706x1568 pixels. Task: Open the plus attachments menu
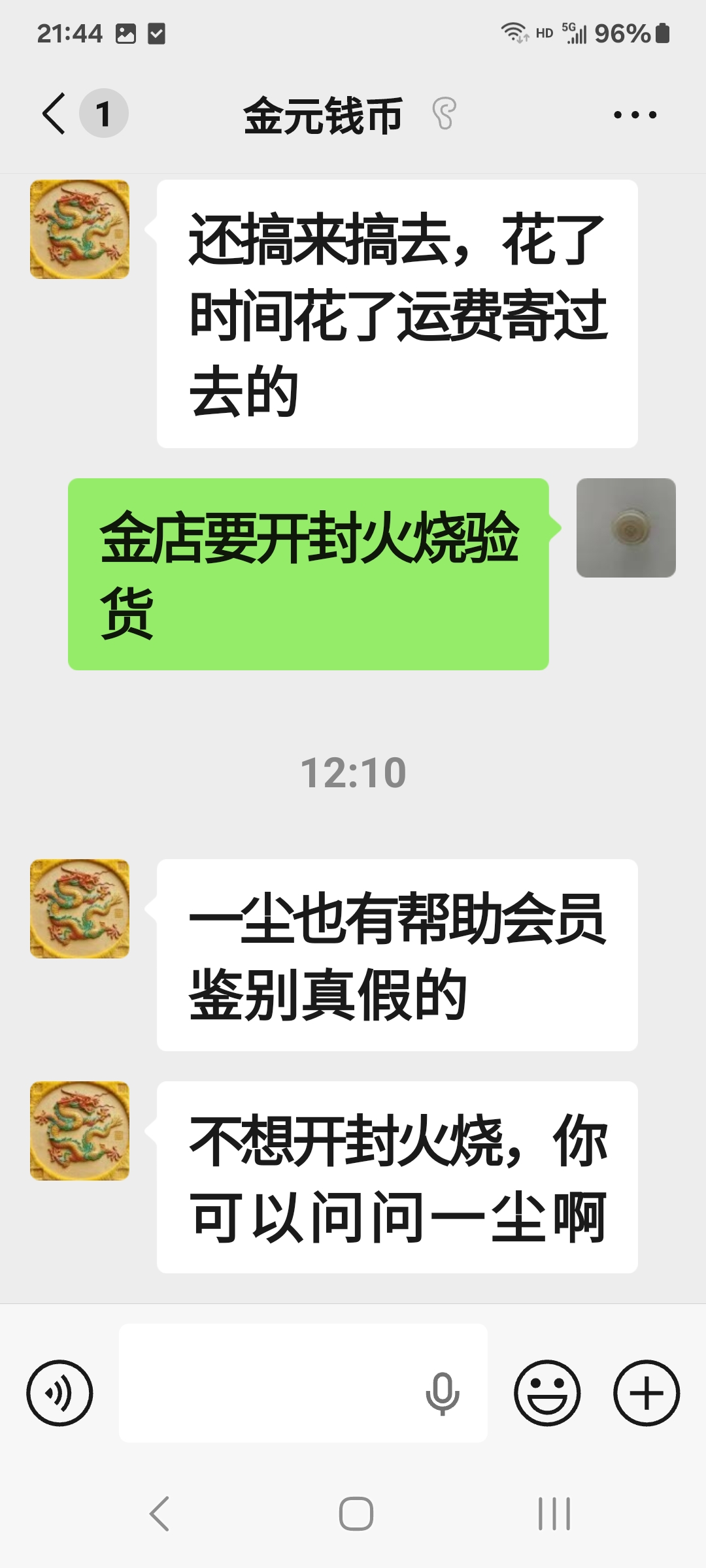pyautogui.click(x=646, y=1393)
